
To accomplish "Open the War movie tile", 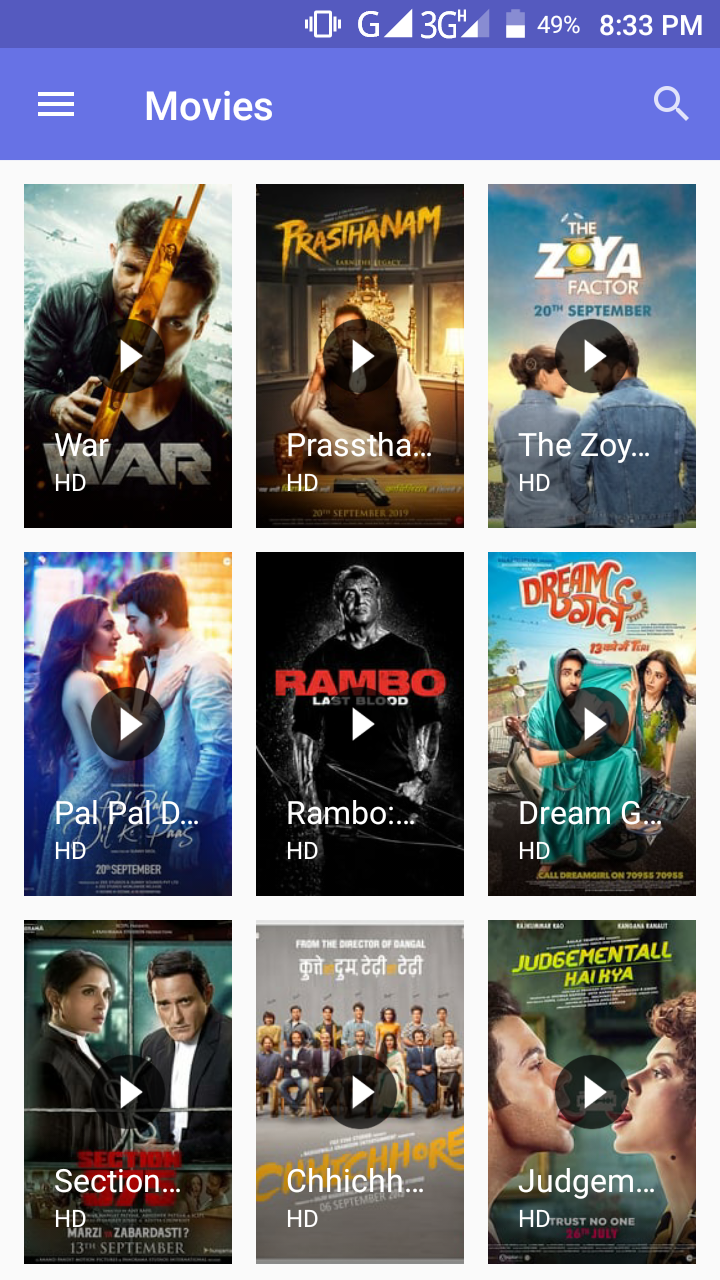I will coord(128,356).
